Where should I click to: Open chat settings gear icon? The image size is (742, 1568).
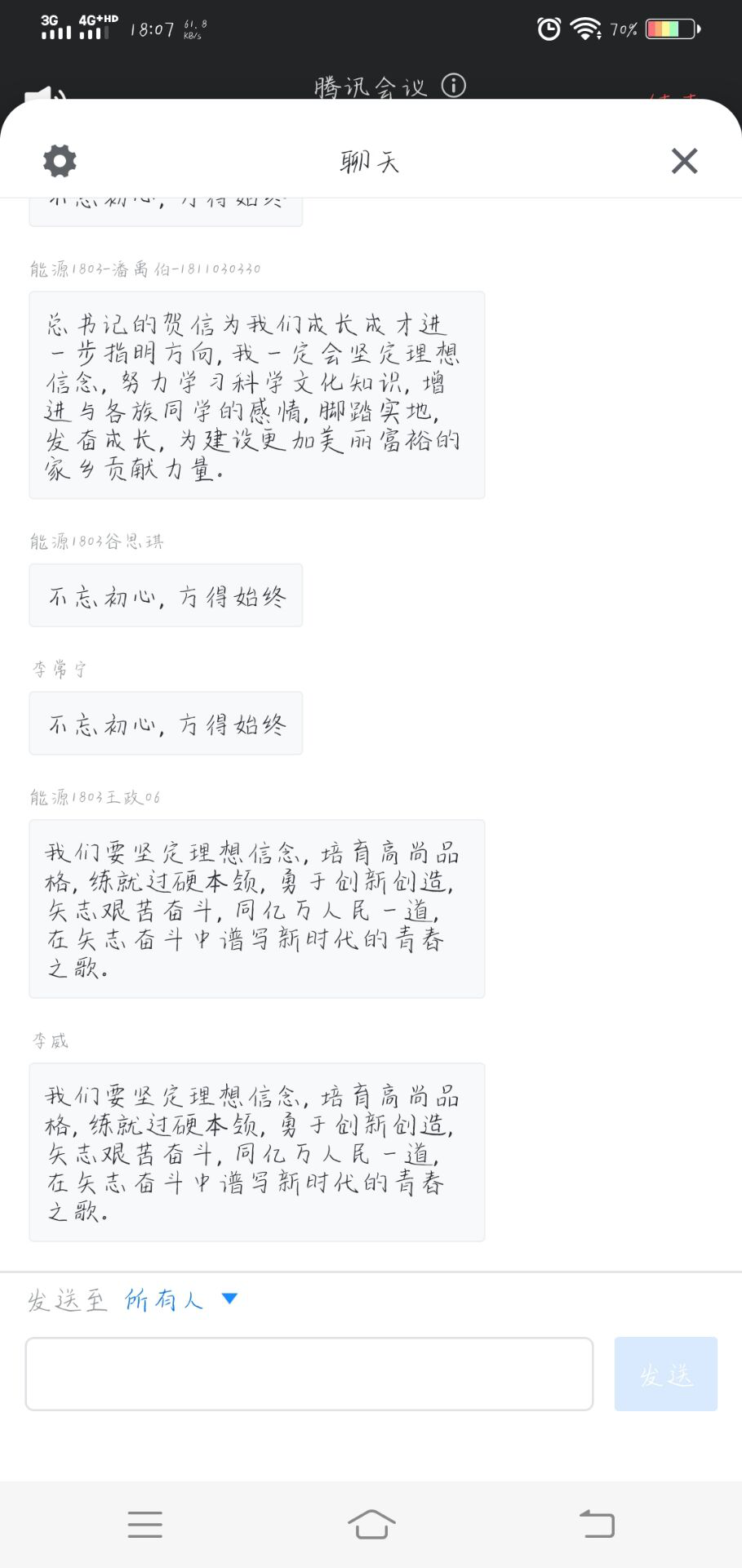point(60,161)
